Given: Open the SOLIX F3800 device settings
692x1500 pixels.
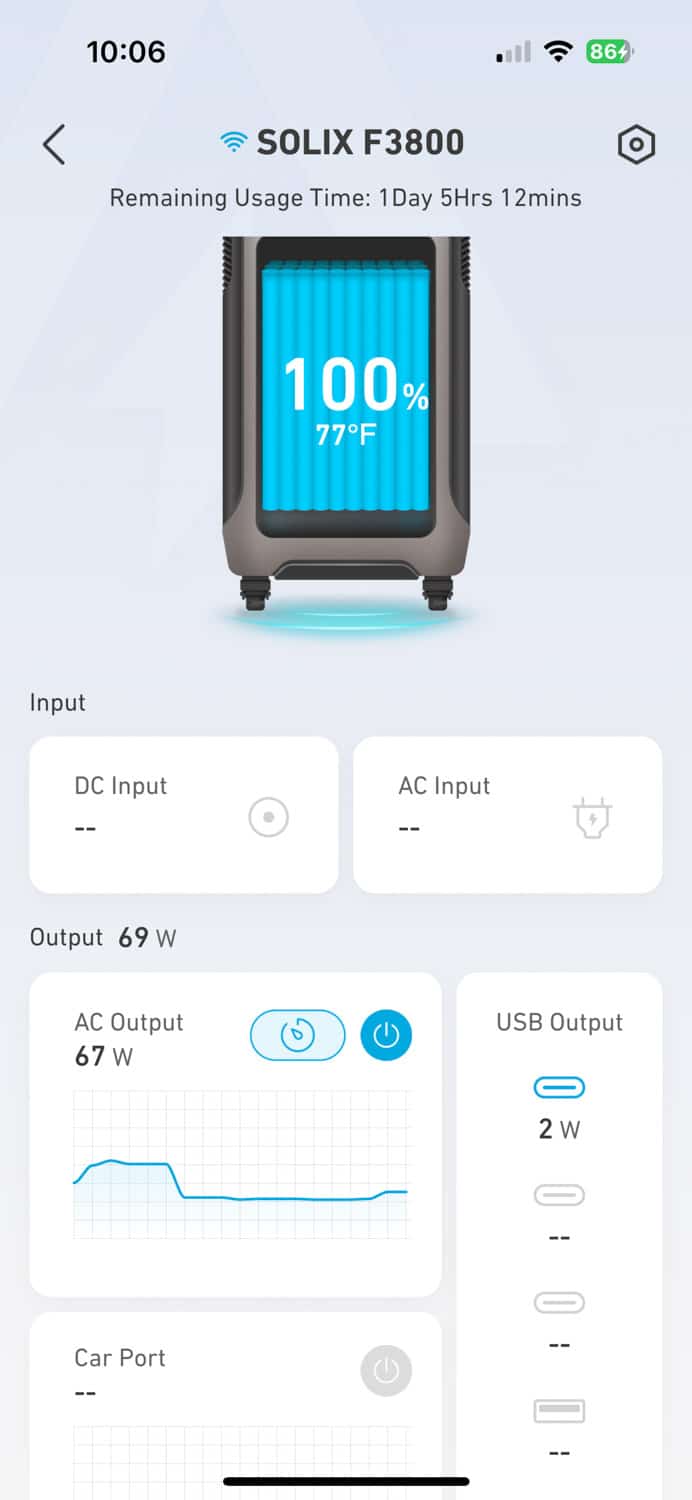Looking at the screenshot, I should click(x=636, y=145).
